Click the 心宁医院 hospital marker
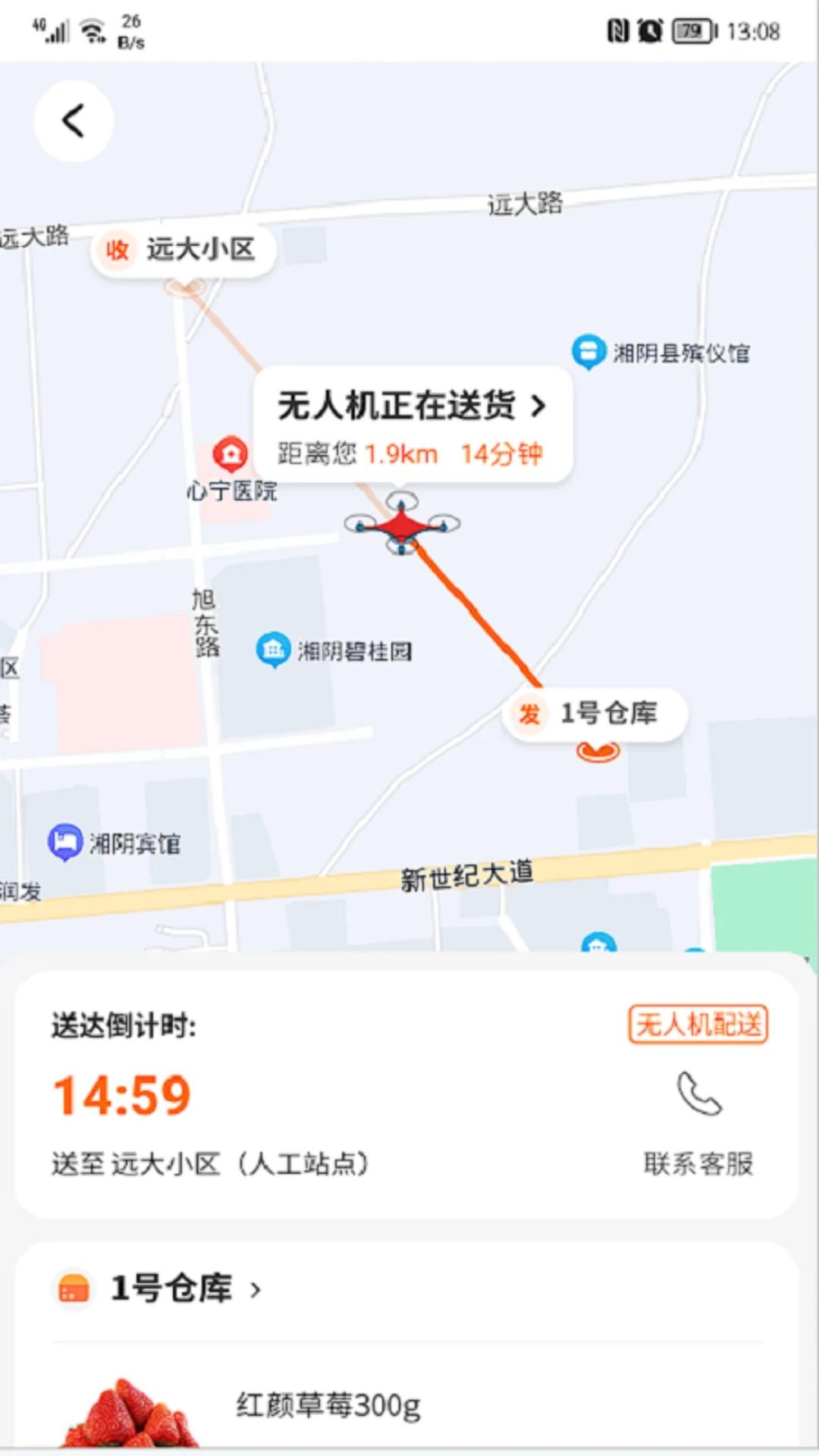 230,453
